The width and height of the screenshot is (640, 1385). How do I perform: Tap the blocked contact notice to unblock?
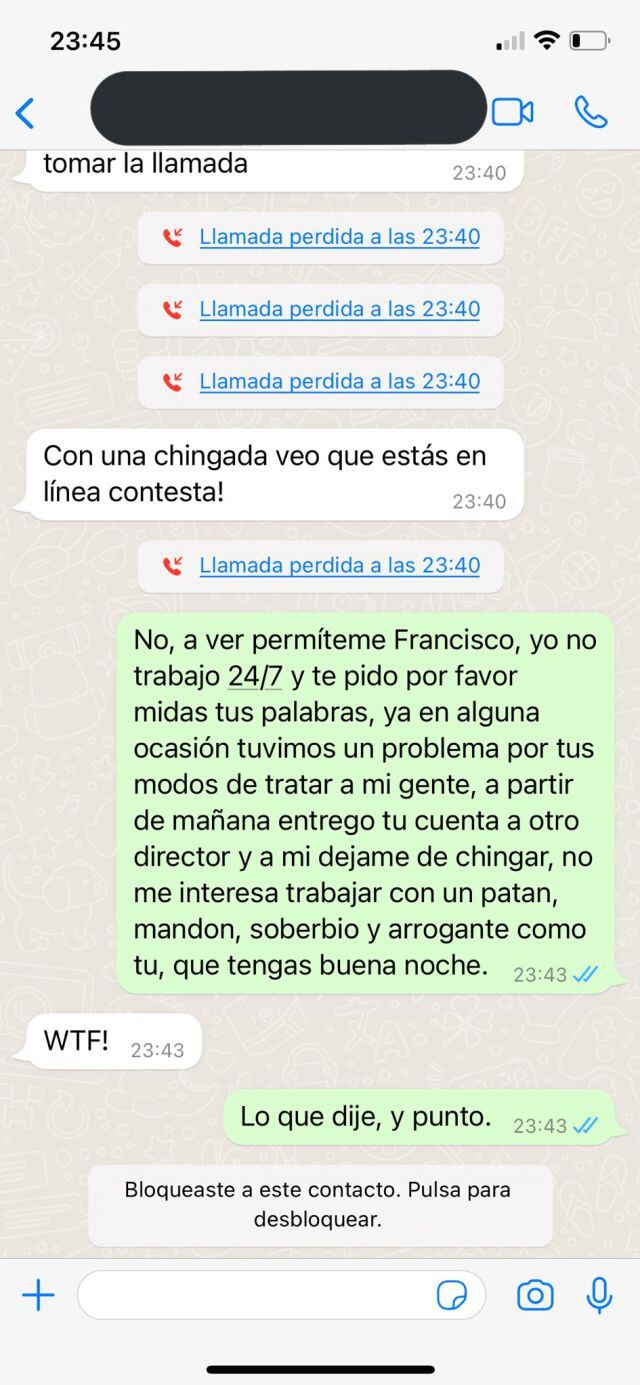(320, 1204)
